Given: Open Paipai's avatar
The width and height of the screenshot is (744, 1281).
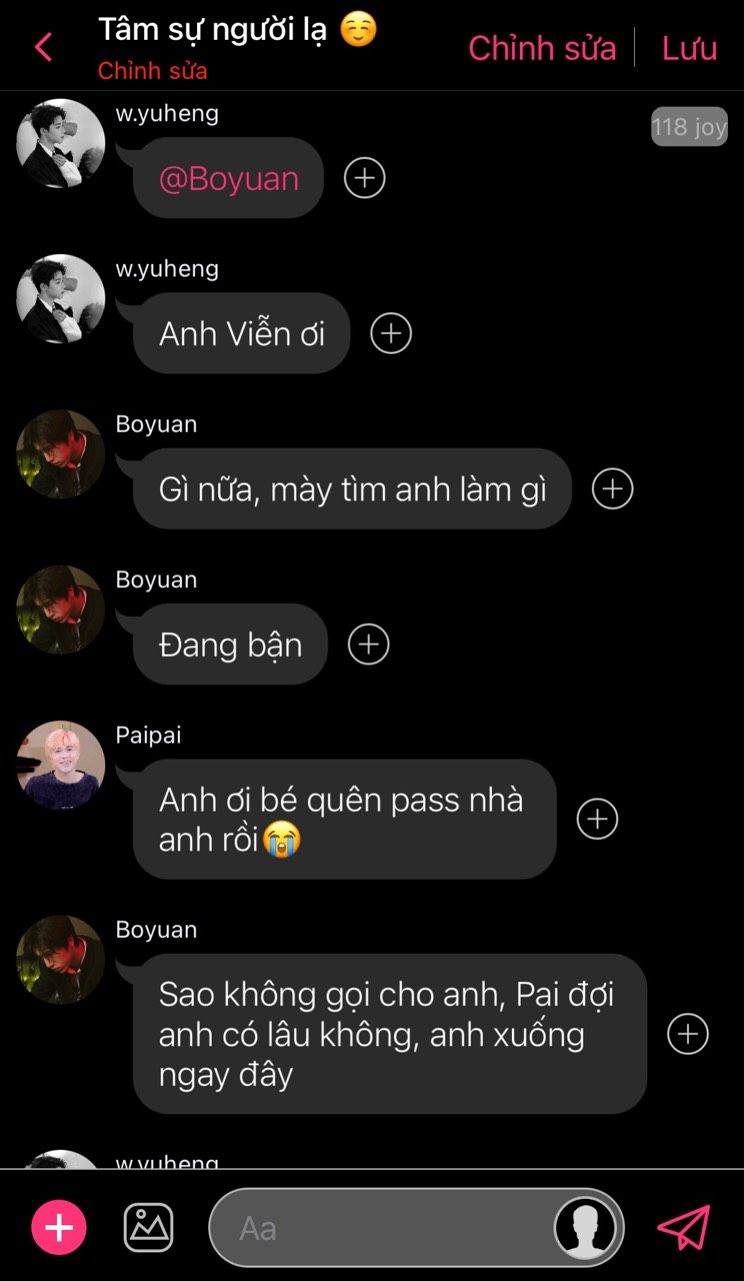Looking at the screenshot, I should click(x=61, y=765).
